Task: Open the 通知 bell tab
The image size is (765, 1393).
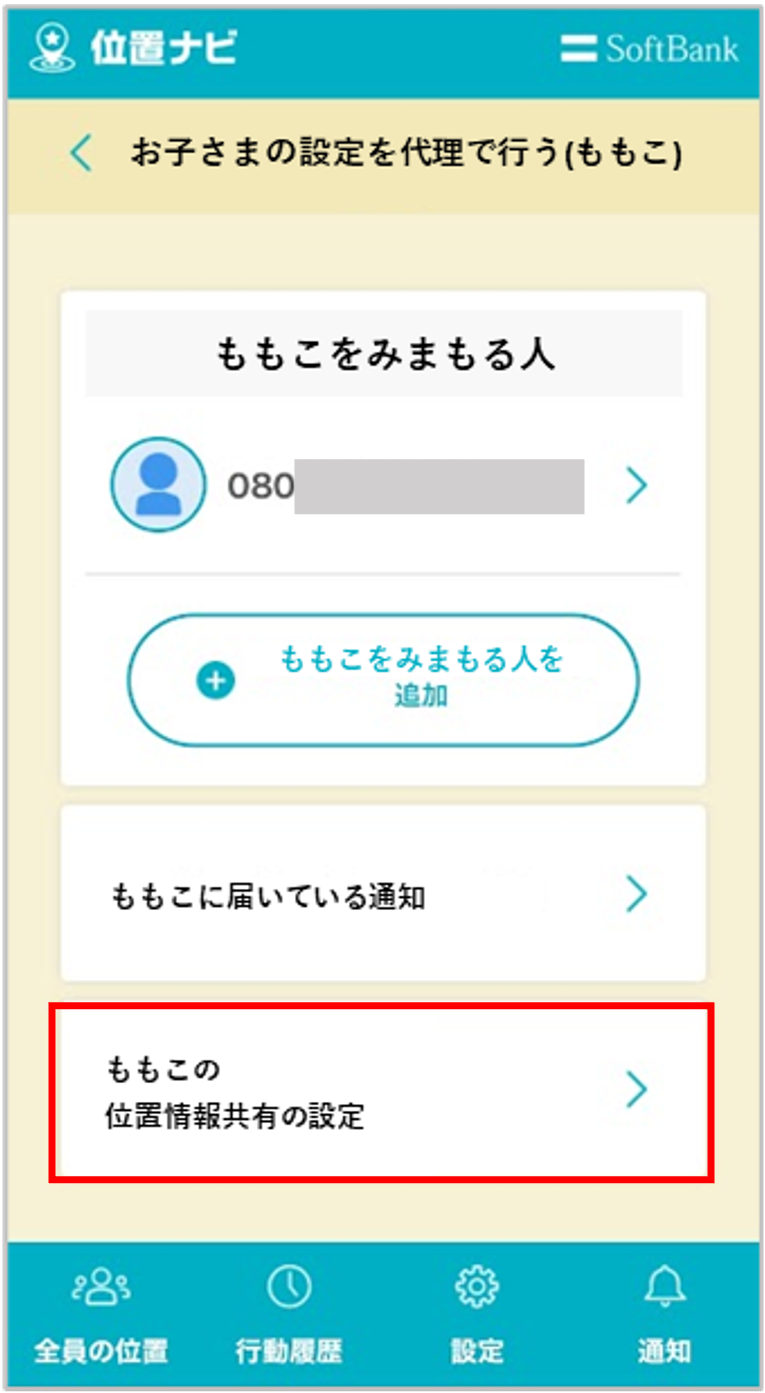Action: (x=665, y=1316)
